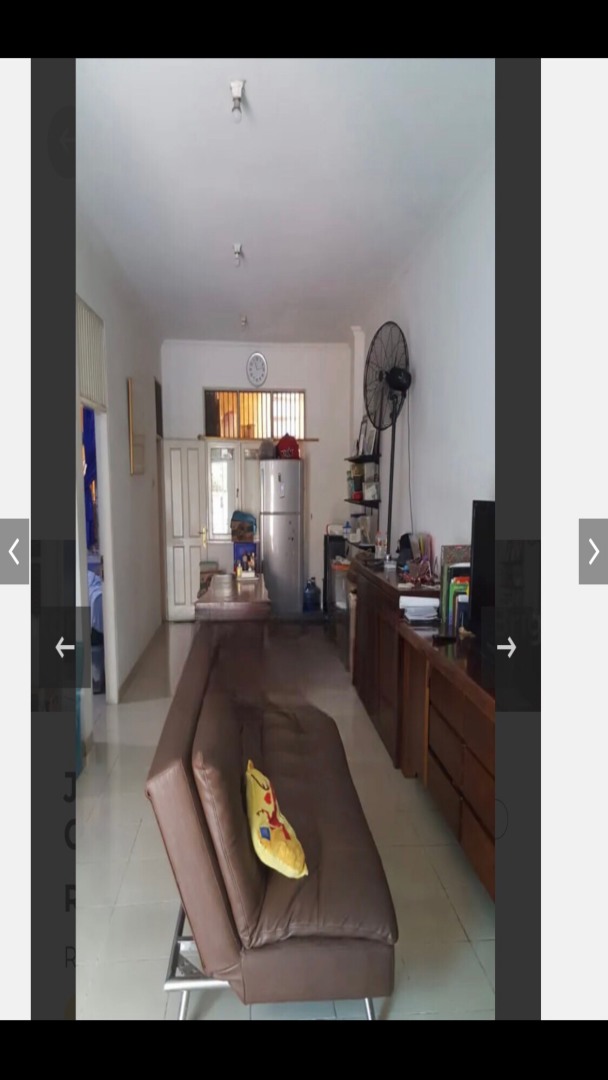The width and height of the screenshot is (608, 1080).
Task: Tap the gray left chevron button
Action: [14, 551]
